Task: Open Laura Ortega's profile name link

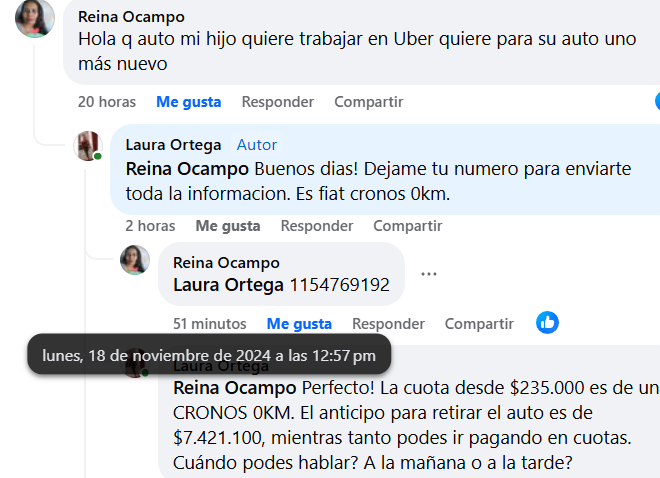Action: [173, 145]
